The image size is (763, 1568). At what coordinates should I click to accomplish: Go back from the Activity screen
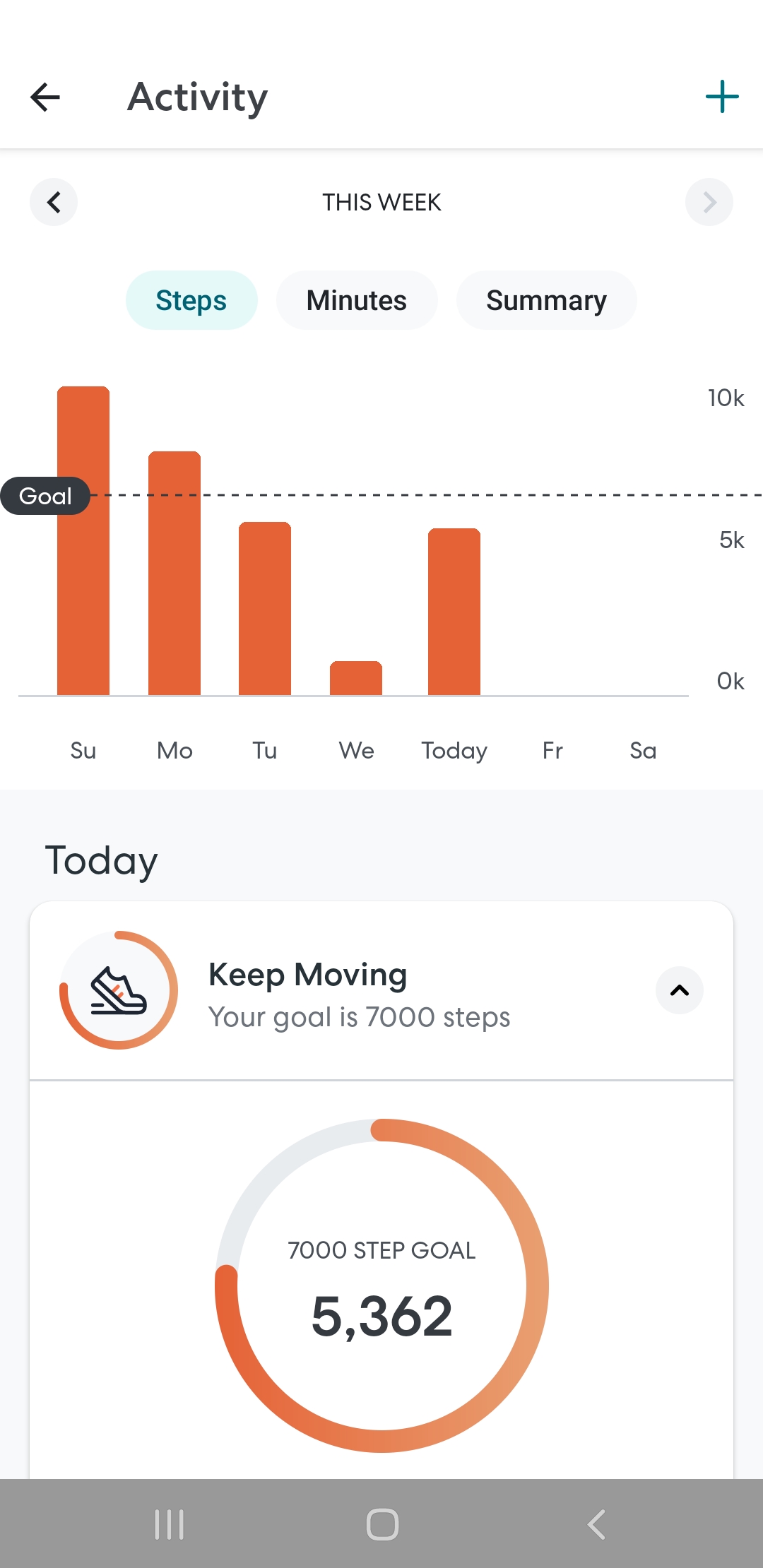click(x=45, y=97)
